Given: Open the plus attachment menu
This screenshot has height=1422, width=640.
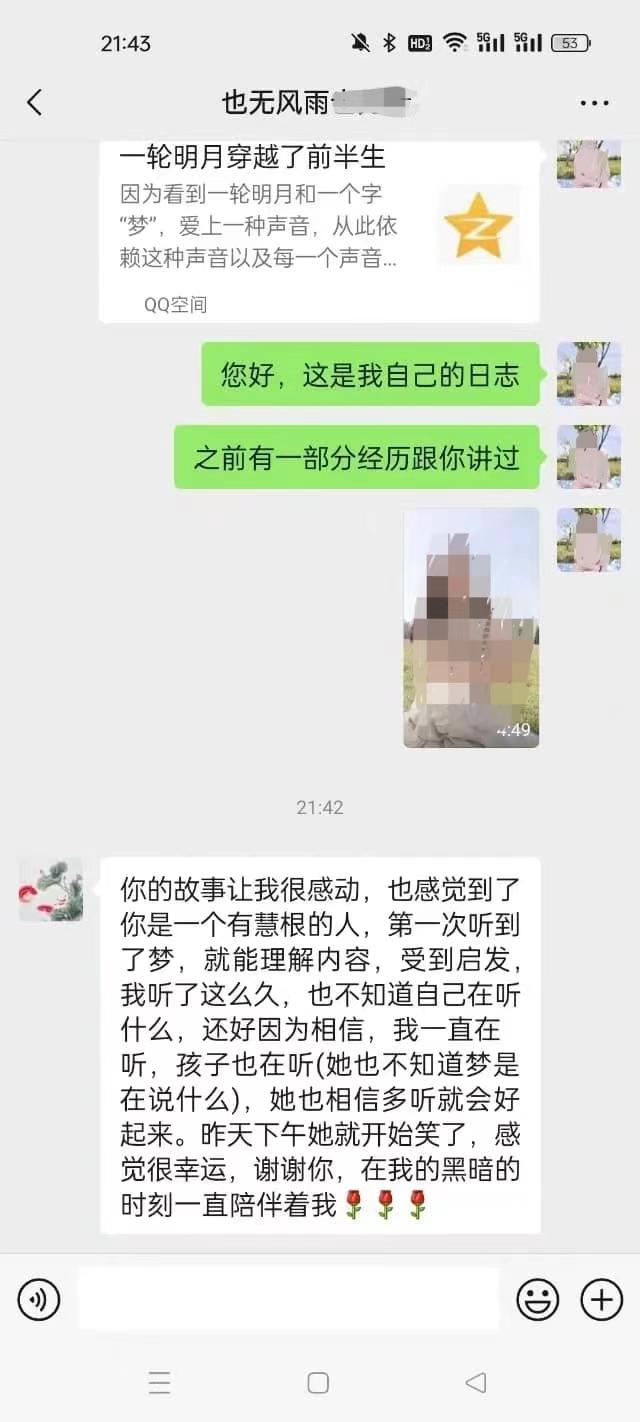Looking at the screenshot, I should click(x=601, y=1299).
